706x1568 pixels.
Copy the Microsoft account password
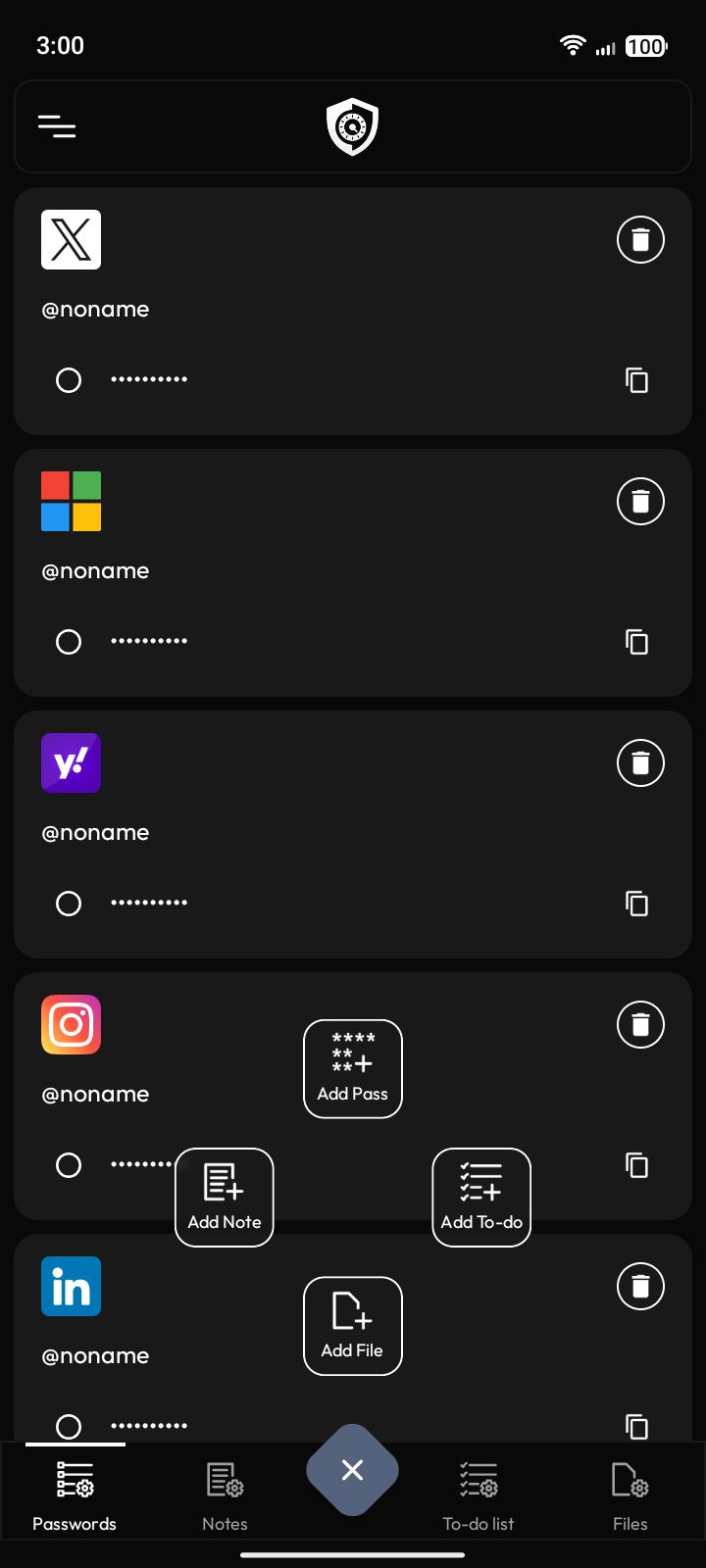[636, 642]
